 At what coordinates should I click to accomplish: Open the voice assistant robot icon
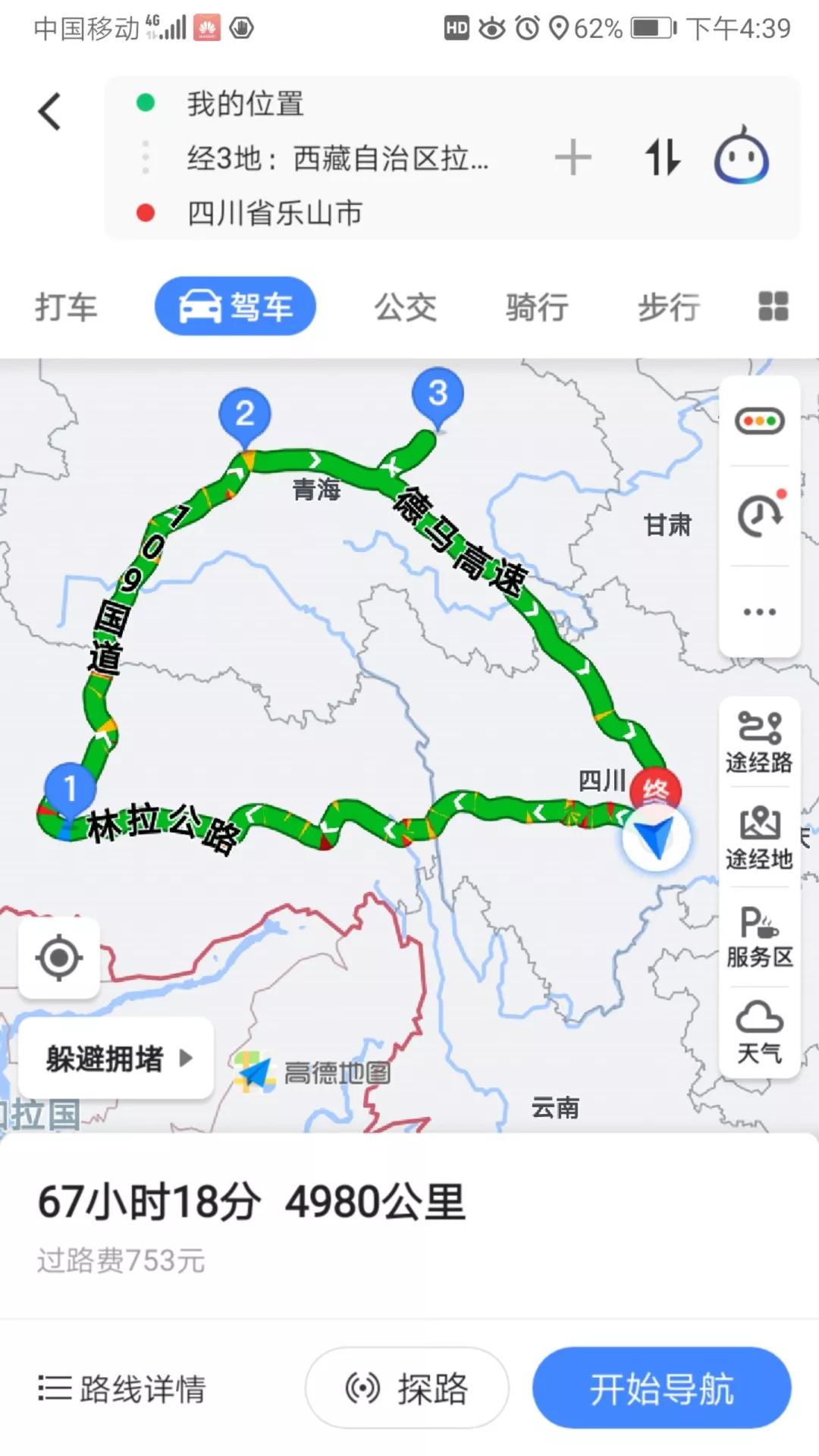pos(741,156)
